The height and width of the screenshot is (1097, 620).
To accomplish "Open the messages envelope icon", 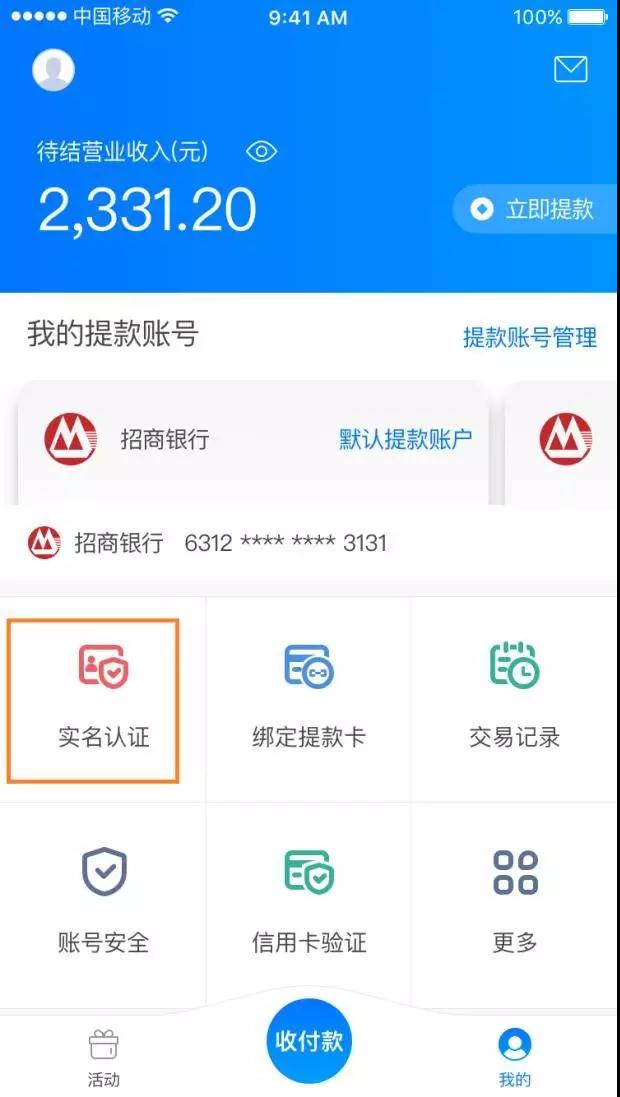I will pos(571,69).
